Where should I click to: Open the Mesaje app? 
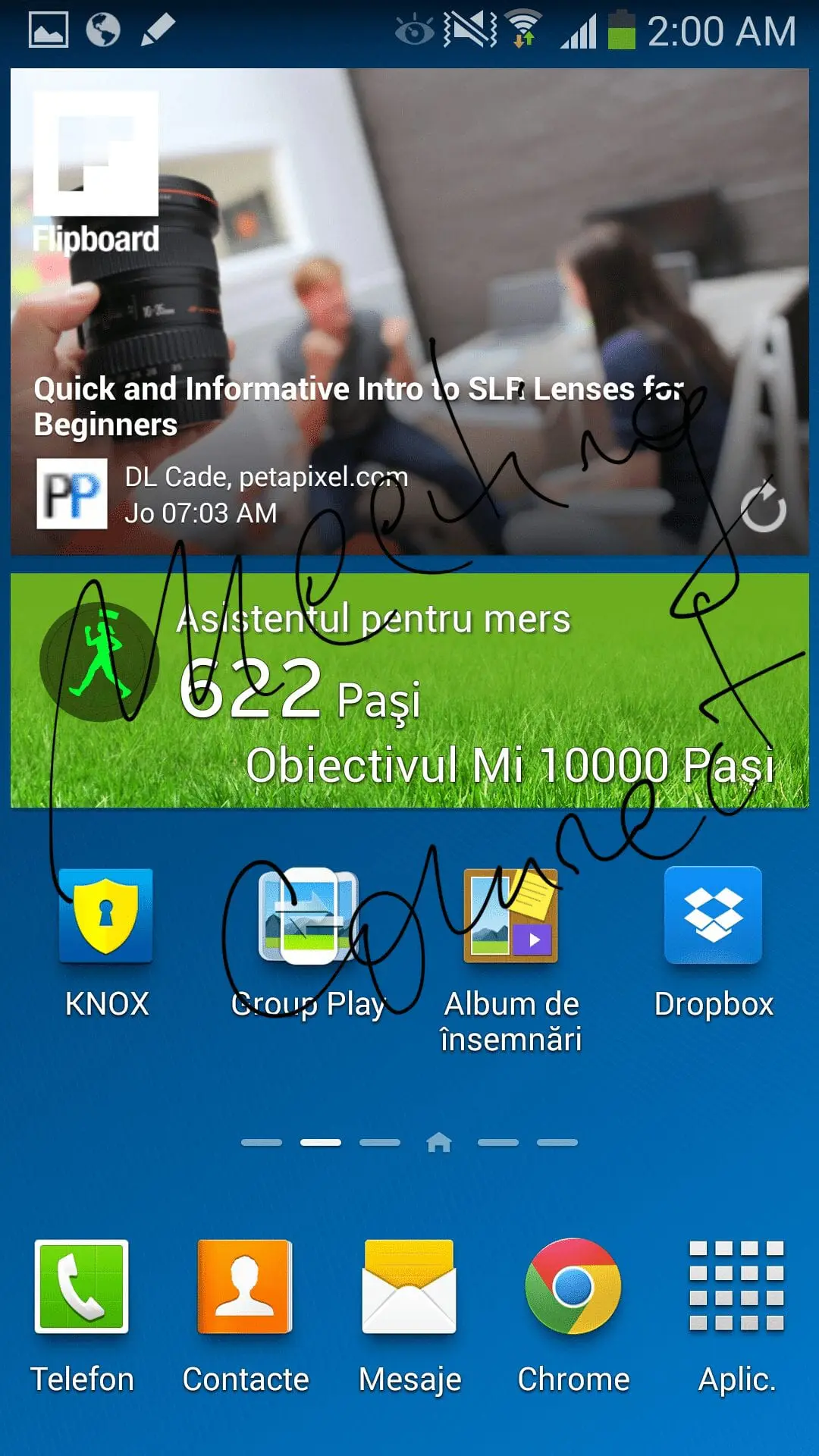click(x=409, y=1318)
